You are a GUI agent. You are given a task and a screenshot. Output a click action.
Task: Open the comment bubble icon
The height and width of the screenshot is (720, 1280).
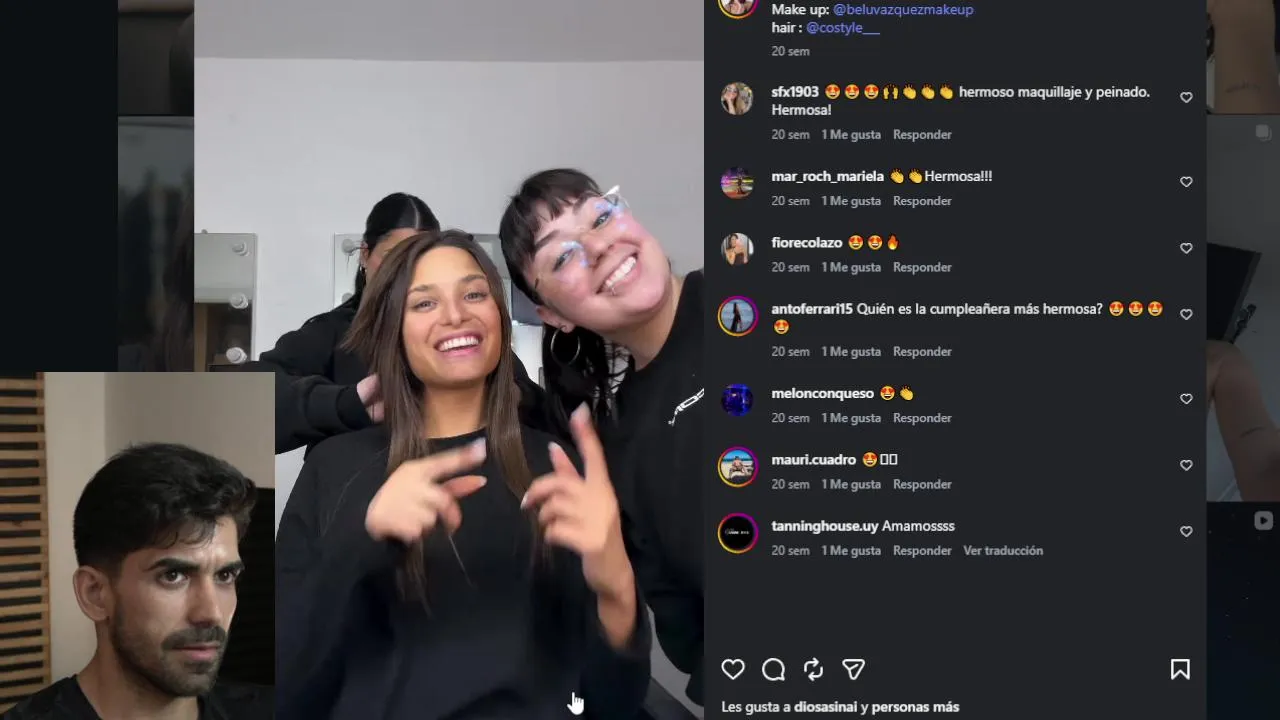click(x=773, y=670)
